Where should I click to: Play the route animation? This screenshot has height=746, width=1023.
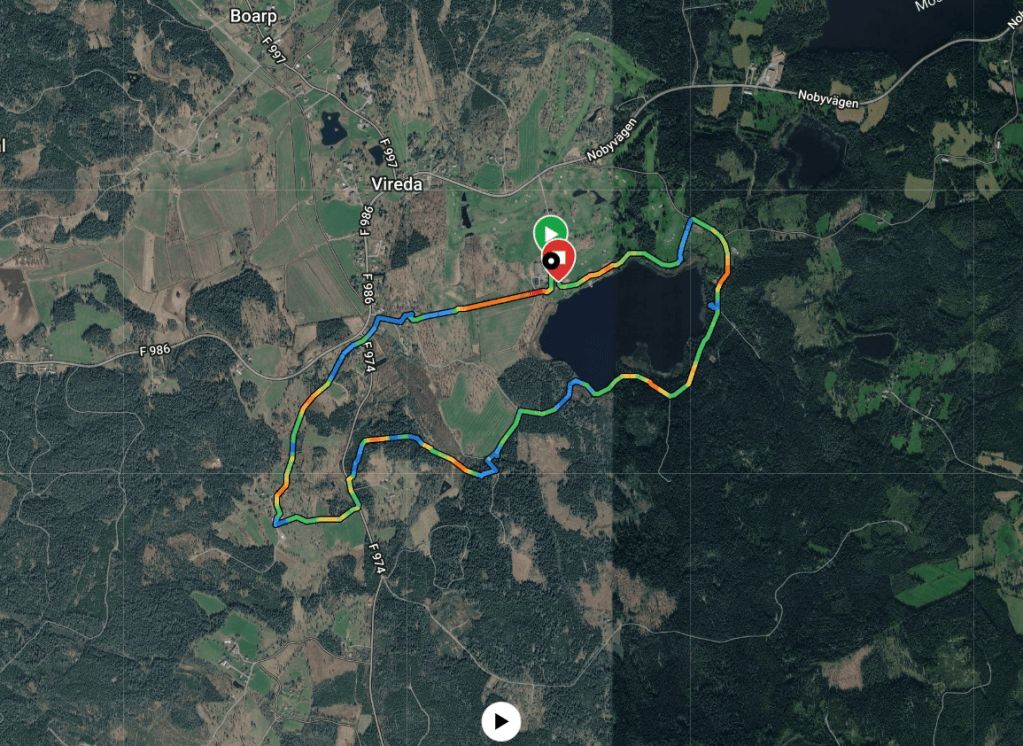(500, 721)
